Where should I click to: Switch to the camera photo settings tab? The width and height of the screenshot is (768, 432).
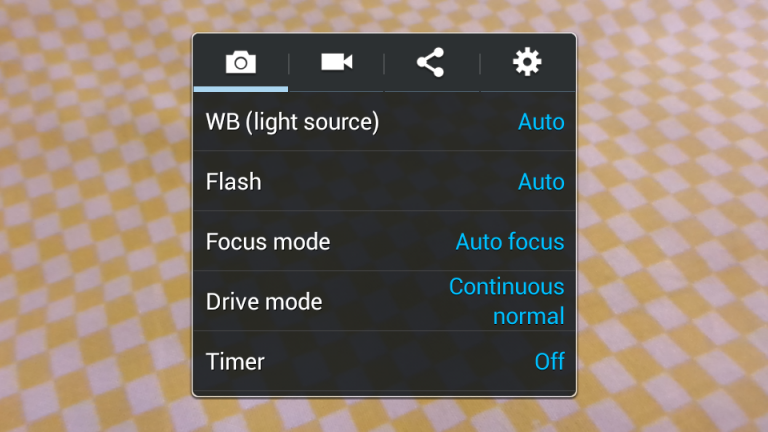240,63
